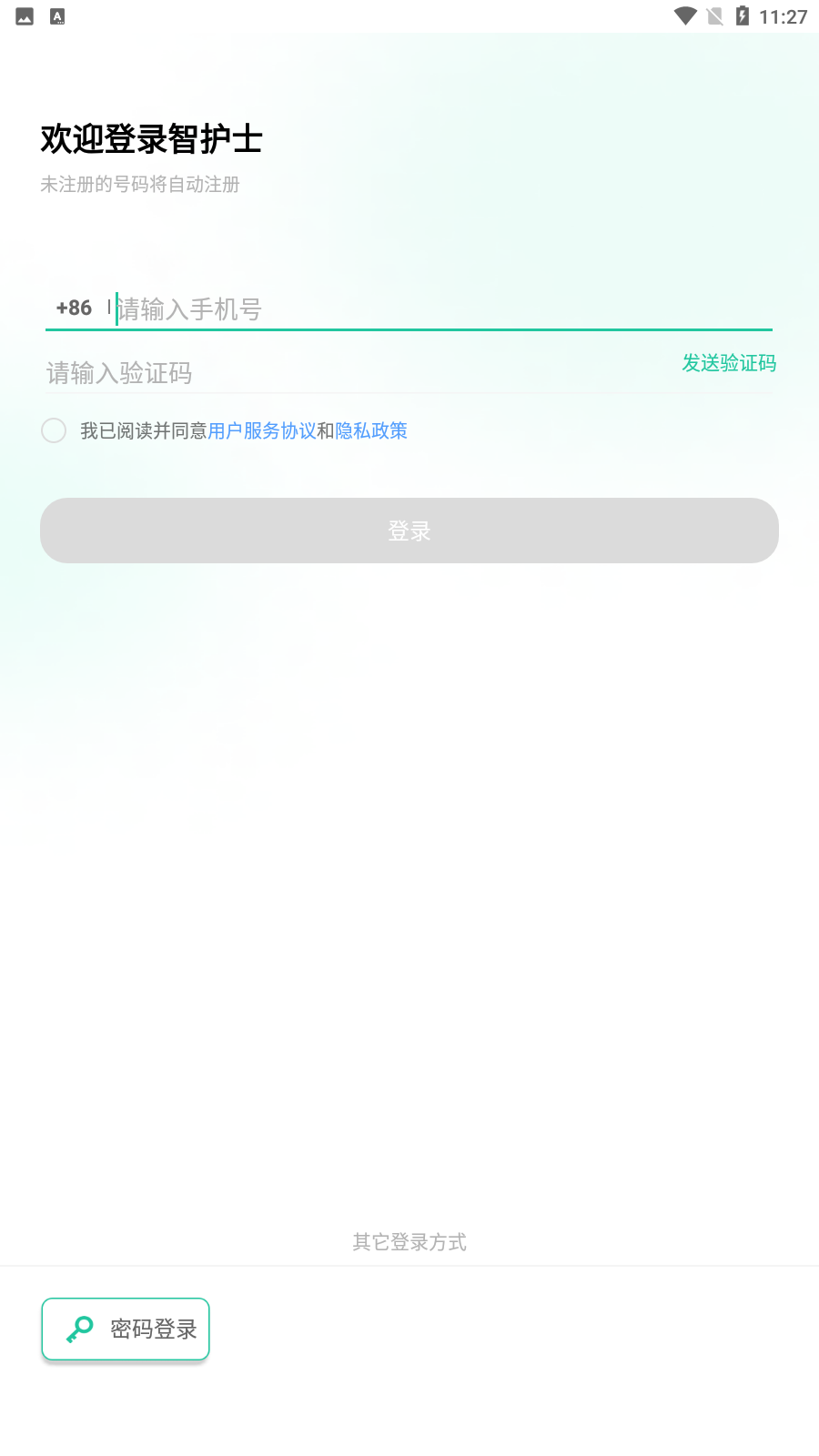Tap the Wi-Fi icon in the status bar
819x1456 pixels.
(x=684, y=15)
